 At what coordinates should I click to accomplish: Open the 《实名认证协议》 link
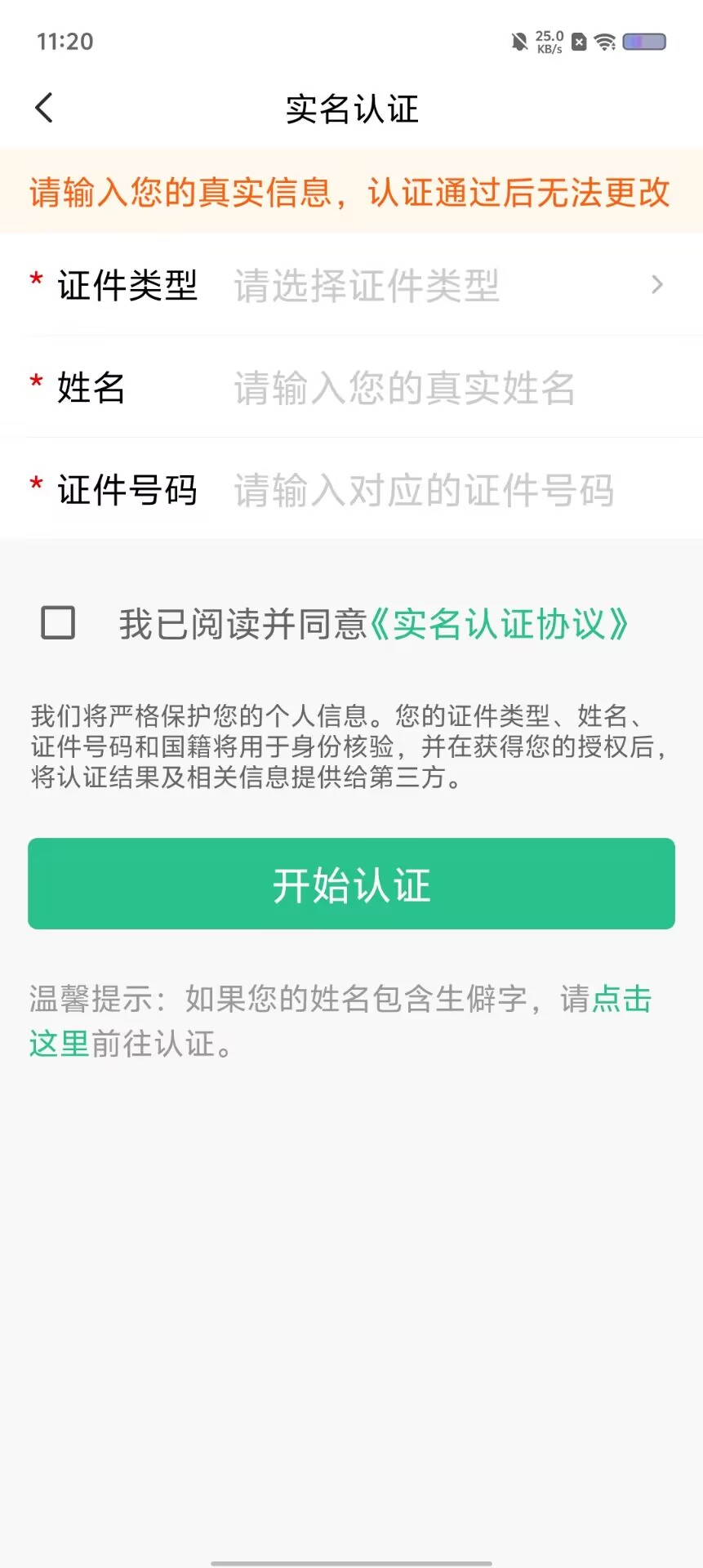[500, 625]
